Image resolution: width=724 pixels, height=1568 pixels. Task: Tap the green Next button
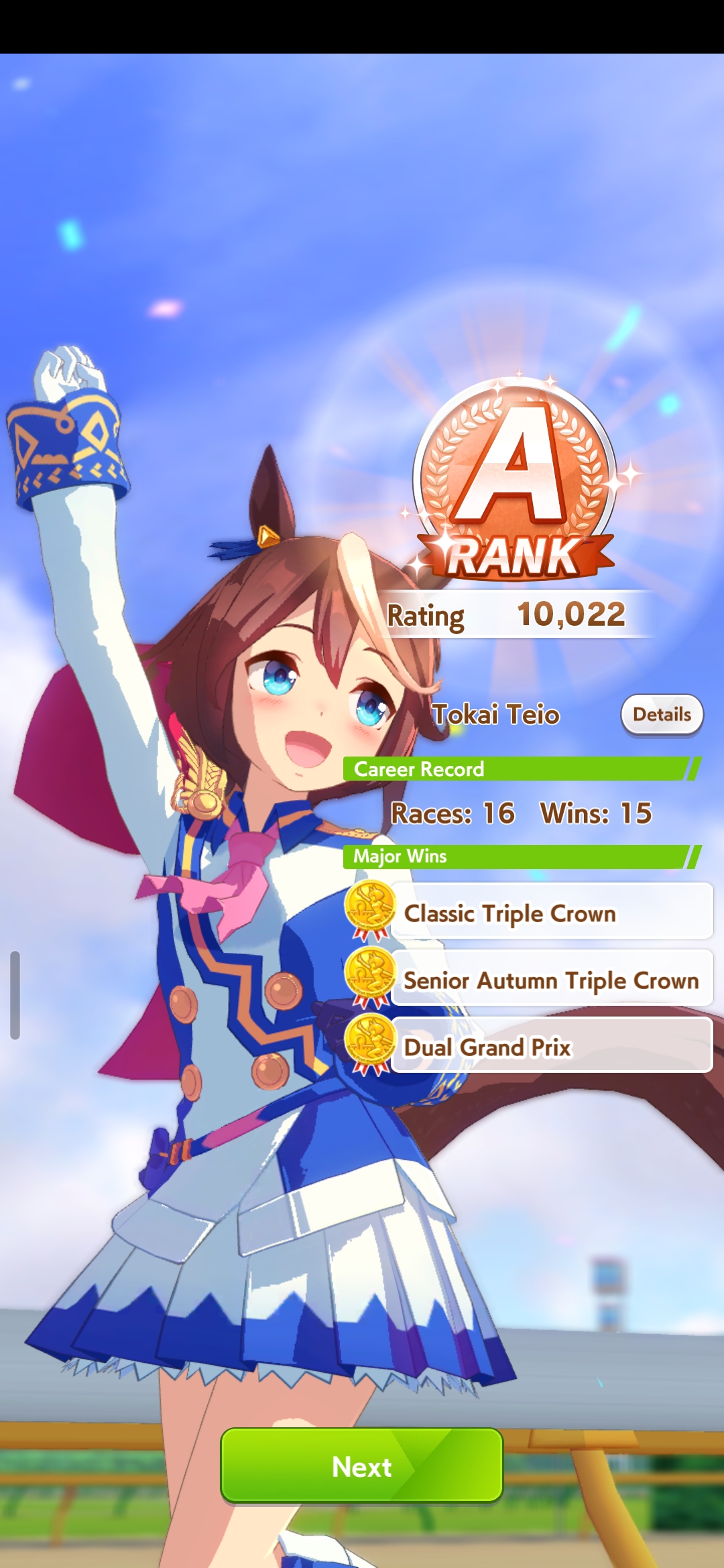point(362,1466)
